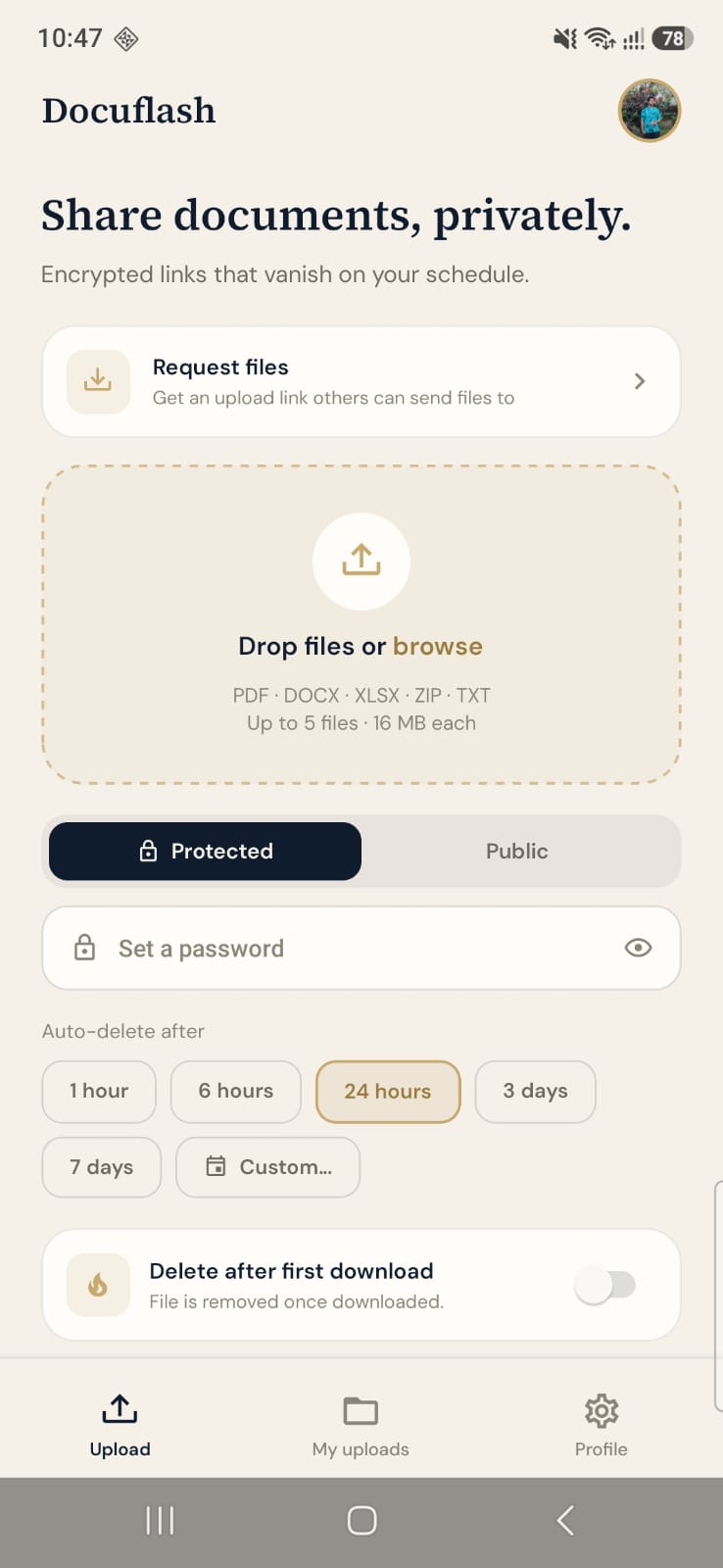Open the profile avatar photo

tap(649, 111)
